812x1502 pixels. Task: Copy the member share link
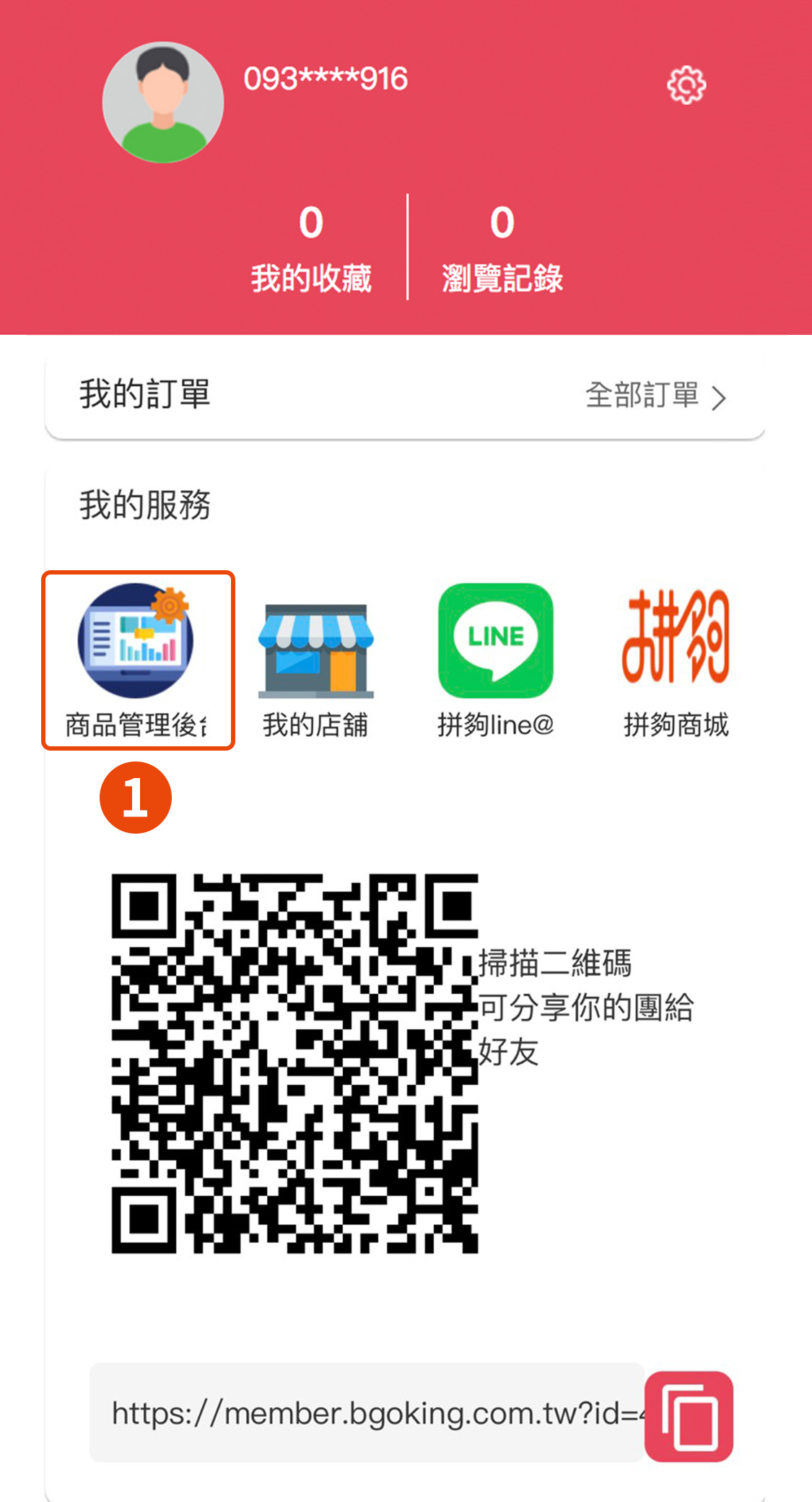689,1416
